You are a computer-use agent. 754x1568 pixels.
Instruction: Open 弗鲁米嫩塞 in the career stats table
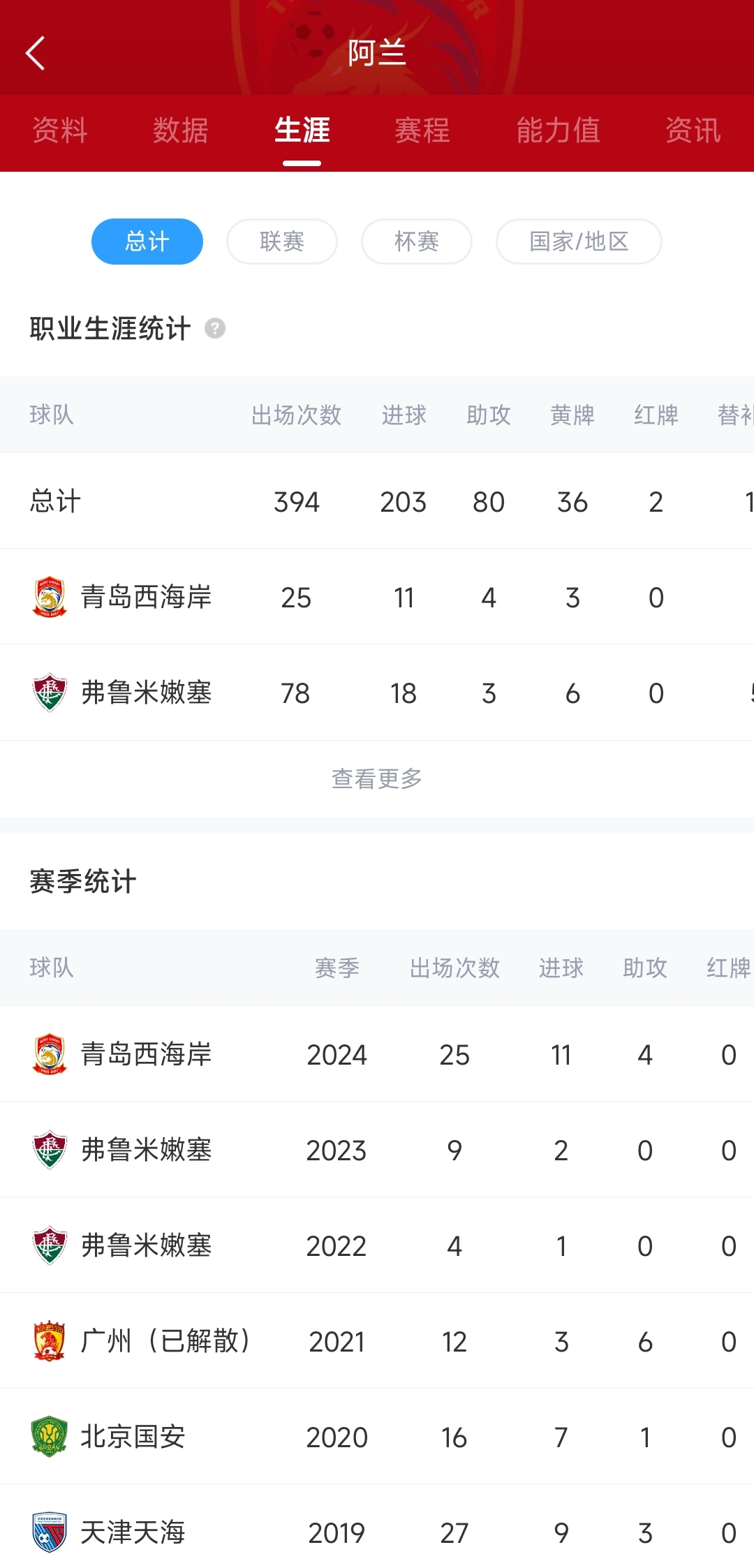[146, 693]
